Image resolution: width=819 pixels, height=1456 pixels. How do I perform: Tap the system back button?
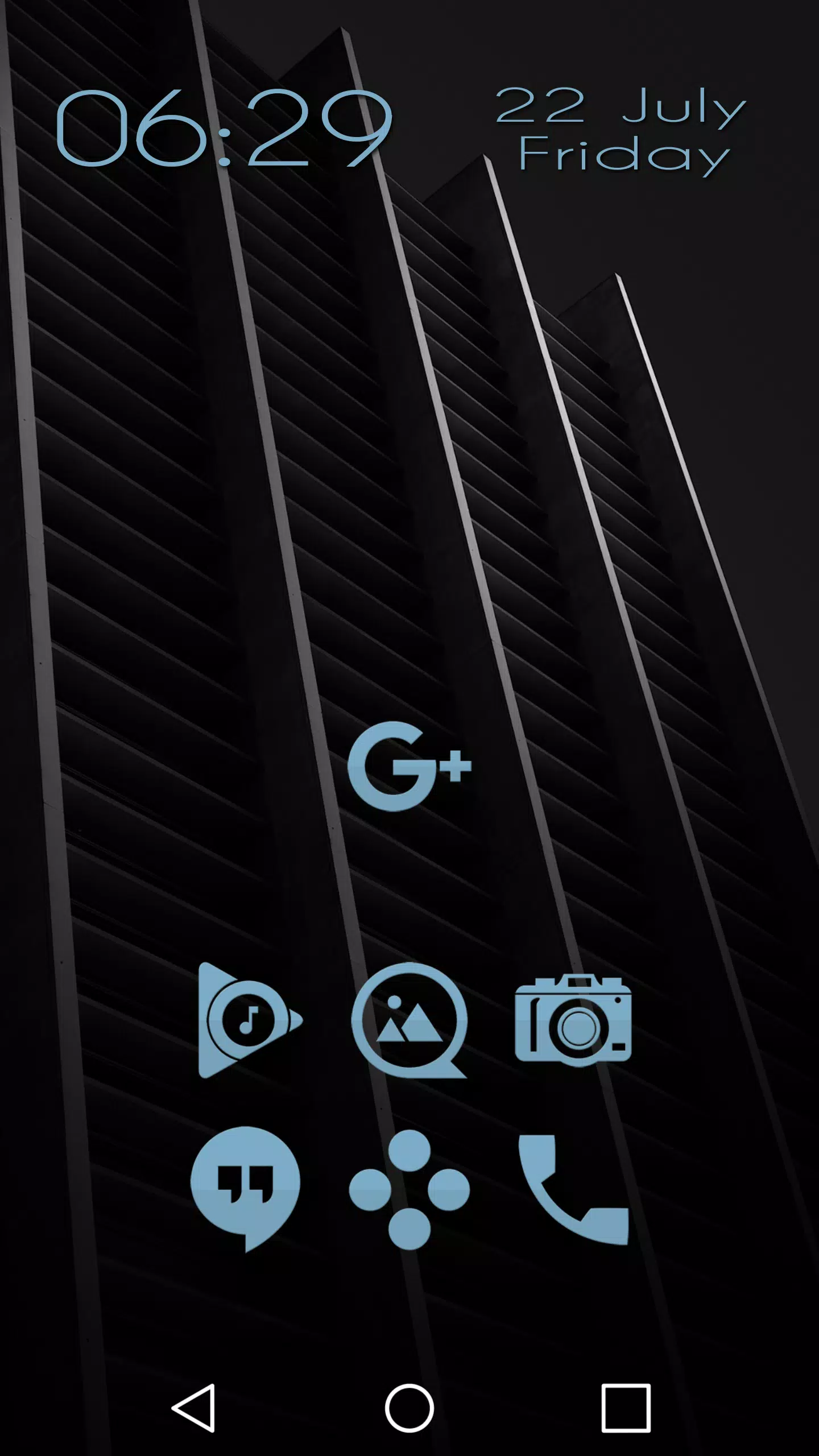[193, 1408]
